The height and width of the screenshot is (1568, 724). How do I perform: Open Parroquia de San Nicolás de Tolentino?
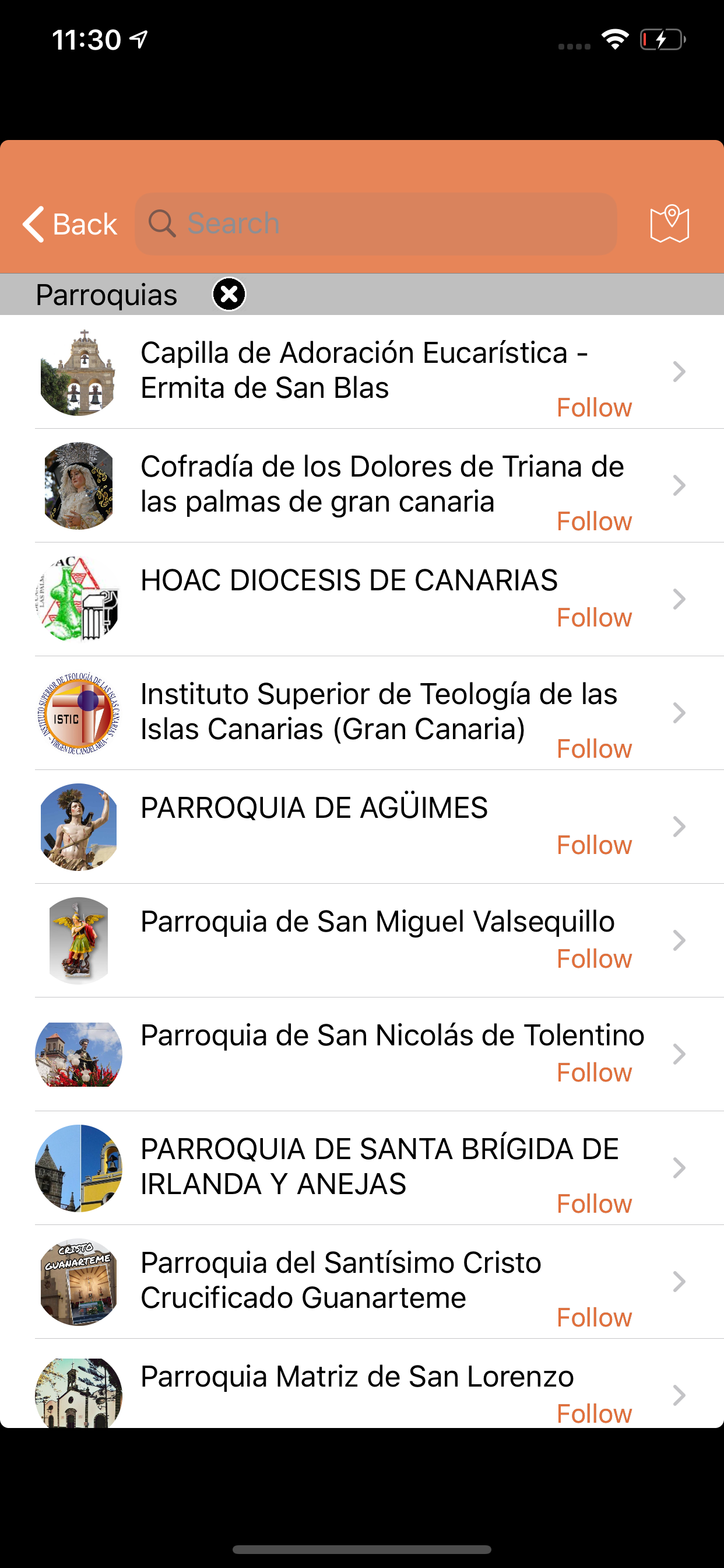[x=392, y=1036]
